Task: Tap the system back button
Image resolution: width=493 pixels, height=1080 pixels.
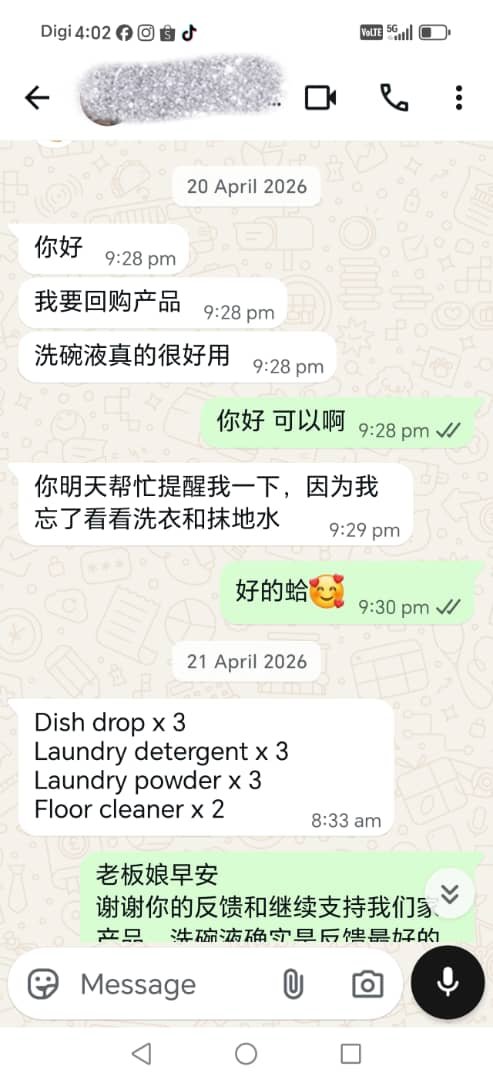Action: point(141,1053)
